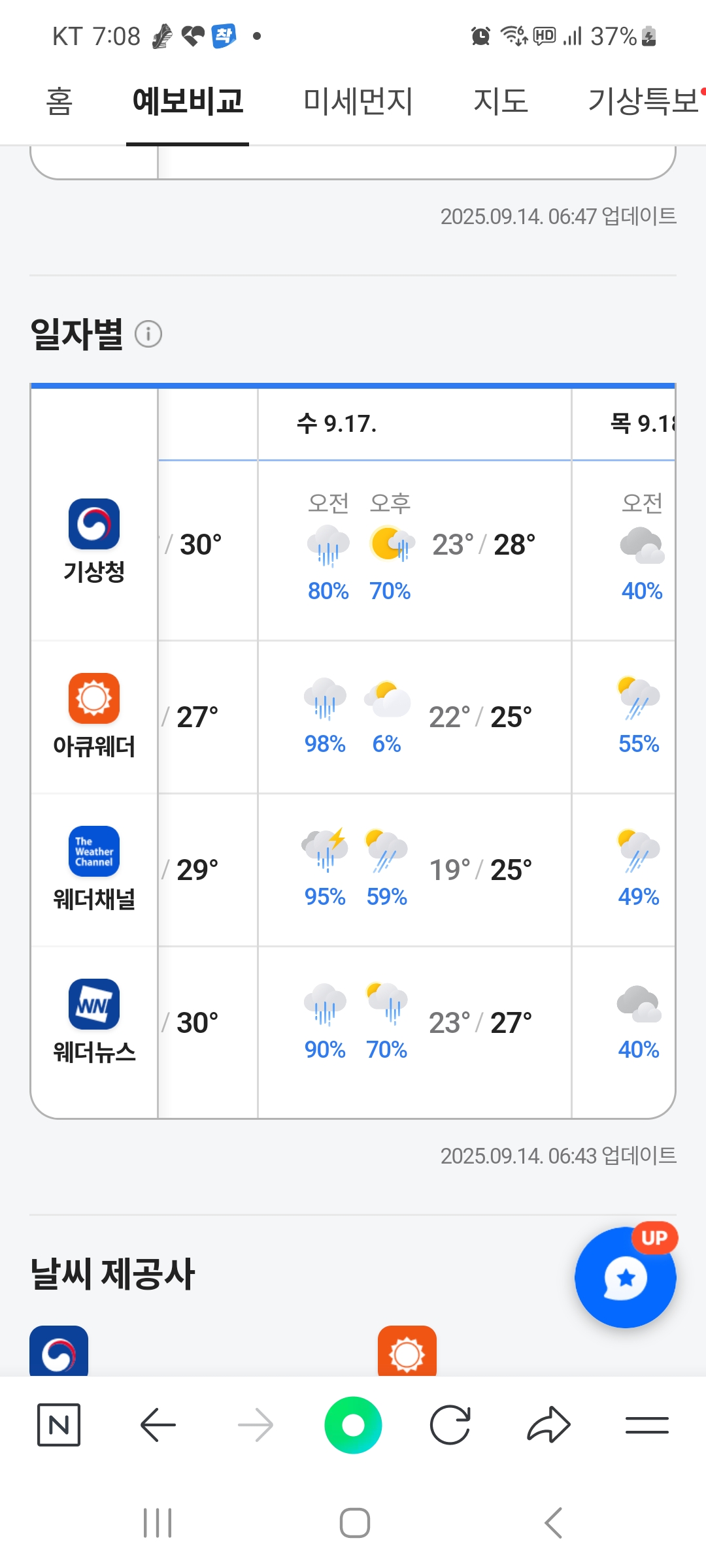
Task: Switch to the 홈 tab
Action: (59, 102)
